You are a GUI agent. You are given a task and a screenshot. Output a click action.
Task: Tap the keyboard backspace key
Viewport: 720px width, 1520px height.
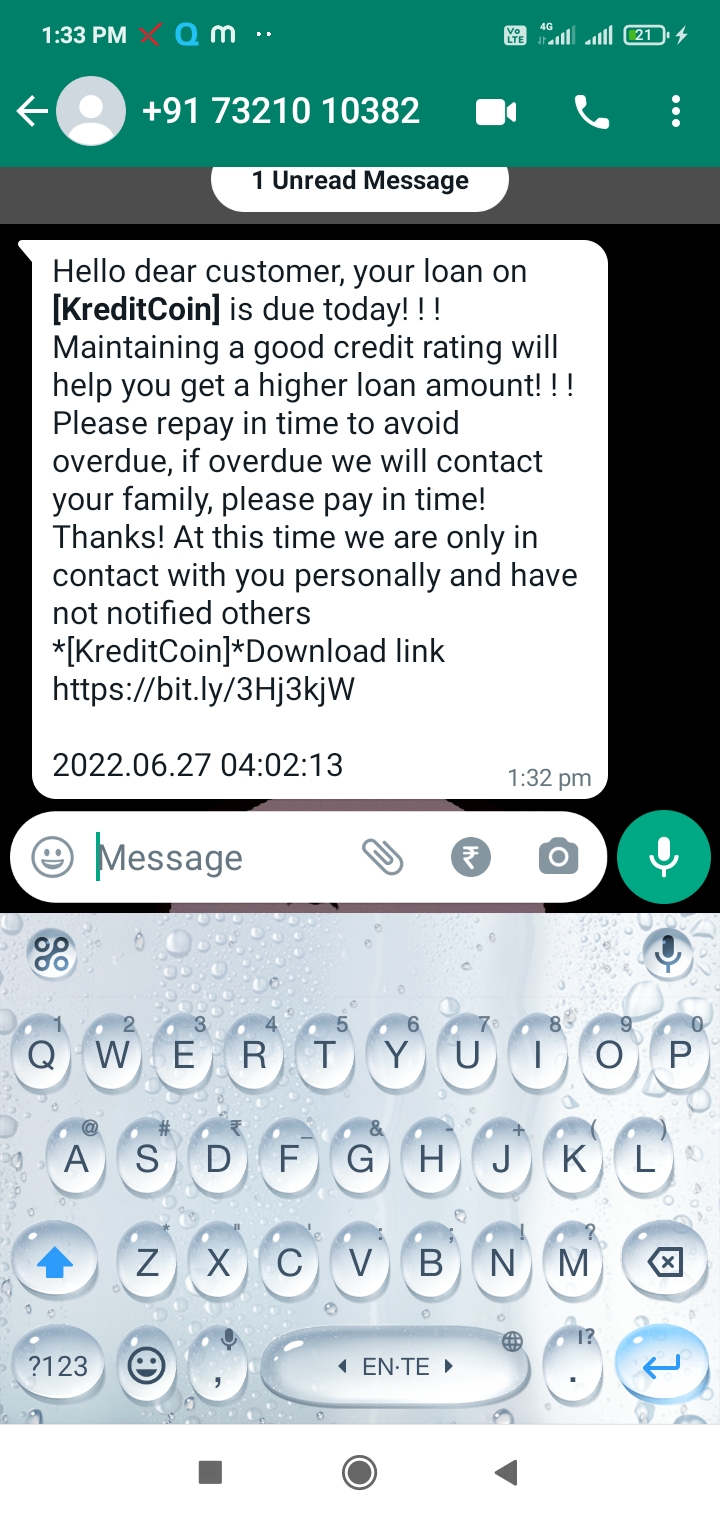pyautogui.click(x=665, y=1262)
